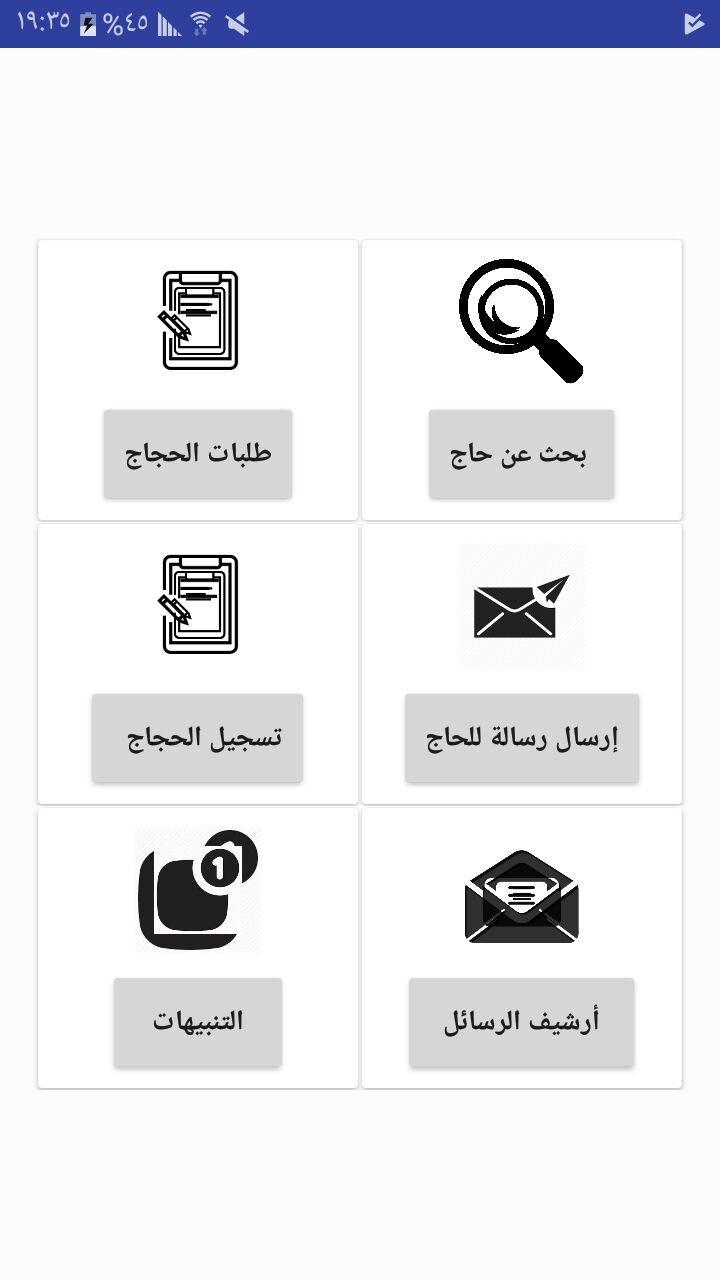Browse أرشيف الرسائل message archive

pos(521,1020)
